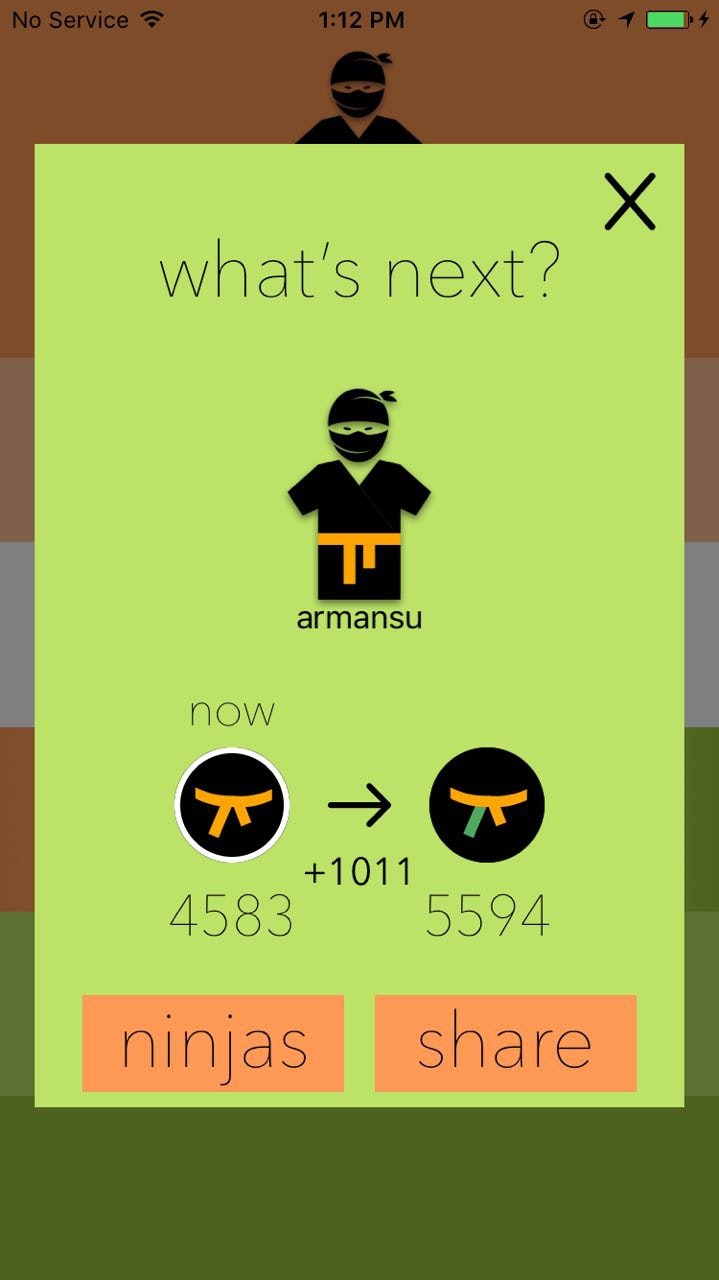The height and width of the screenshot is (1280, 719).
Task: Close the what's next dialog
Action: coord(630,202)
